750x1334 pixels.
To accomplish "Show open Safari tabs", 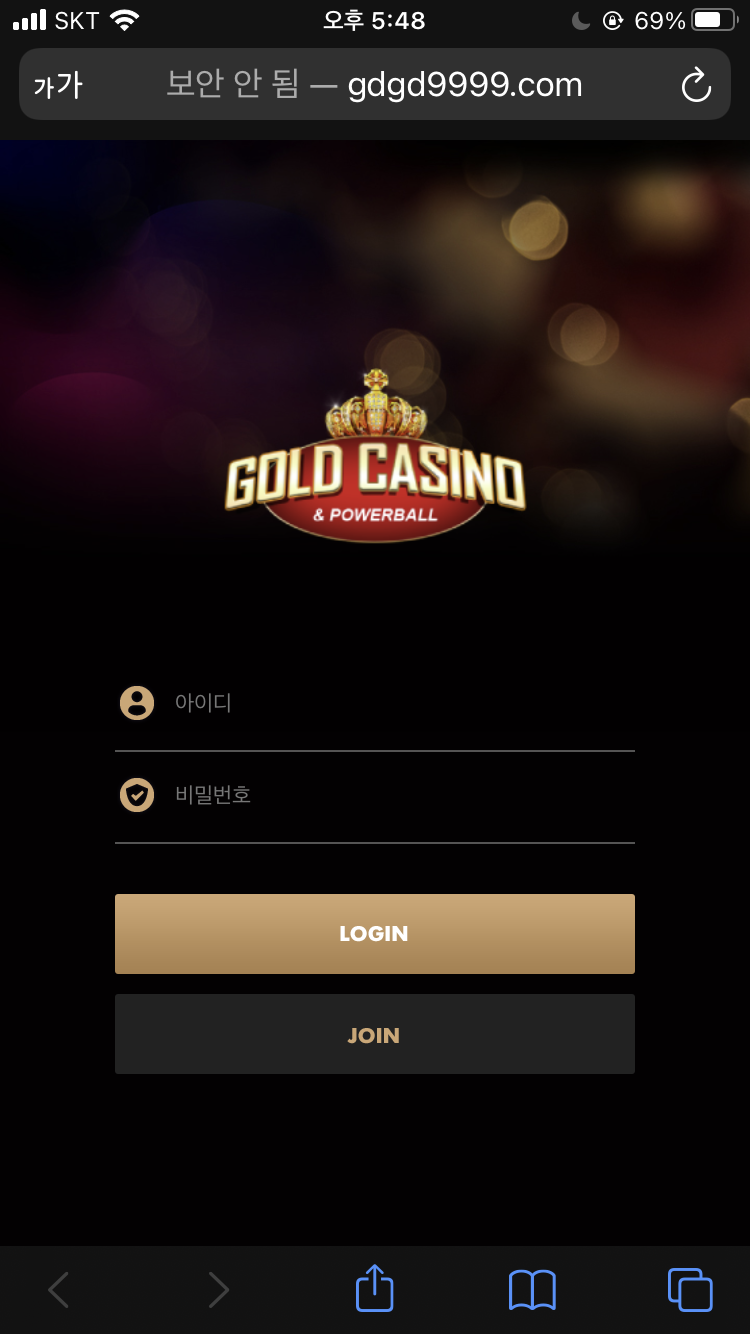I will pos(689,1290).
